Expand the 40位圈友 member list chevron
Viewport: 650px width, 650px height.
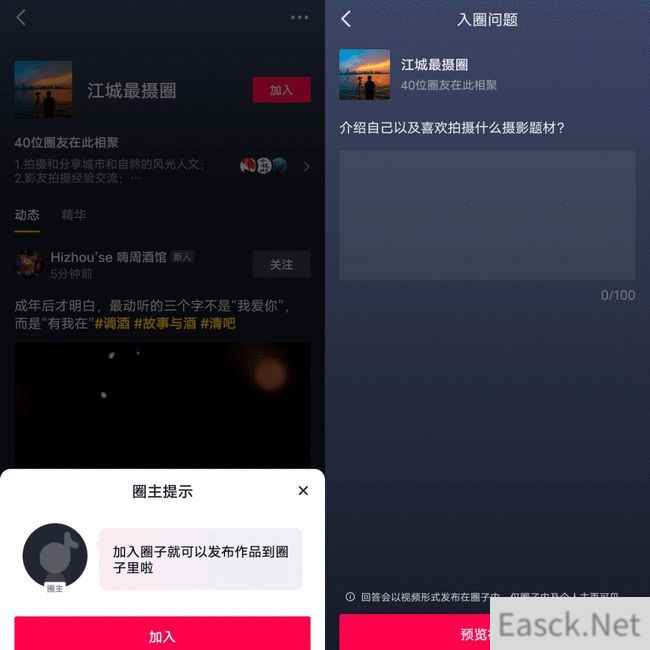tap(306, 167)
